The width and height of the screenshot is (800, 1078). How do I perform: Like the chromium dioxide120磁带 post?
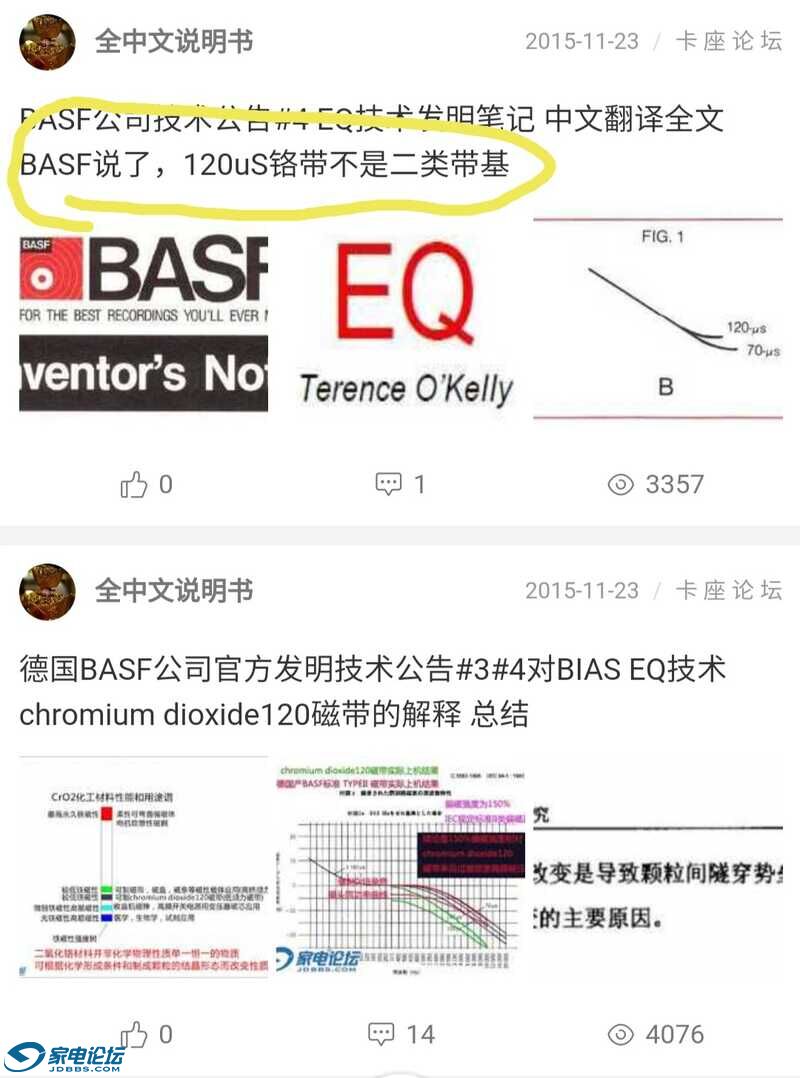146,1033
